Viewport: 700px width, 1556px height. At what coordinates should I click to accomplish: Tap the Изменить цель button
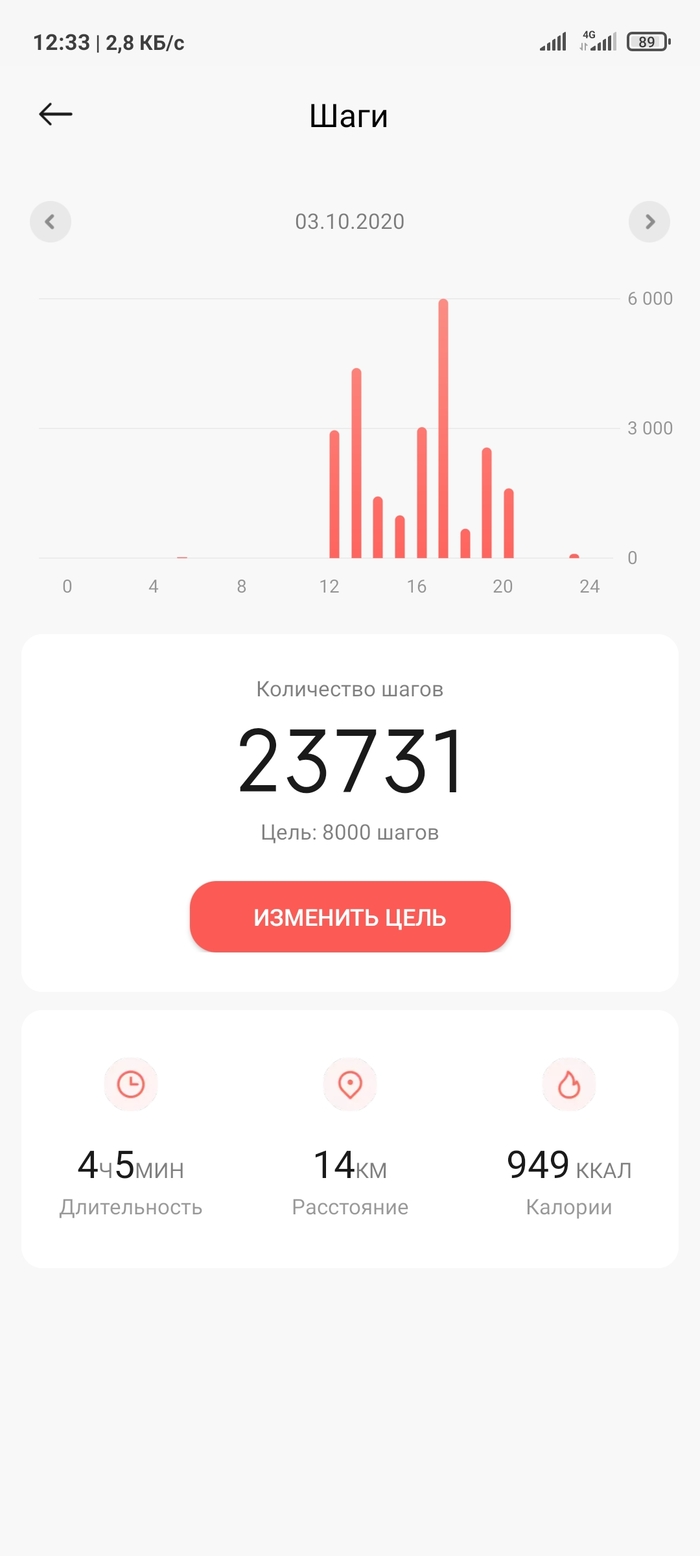[x=350, y=917]
